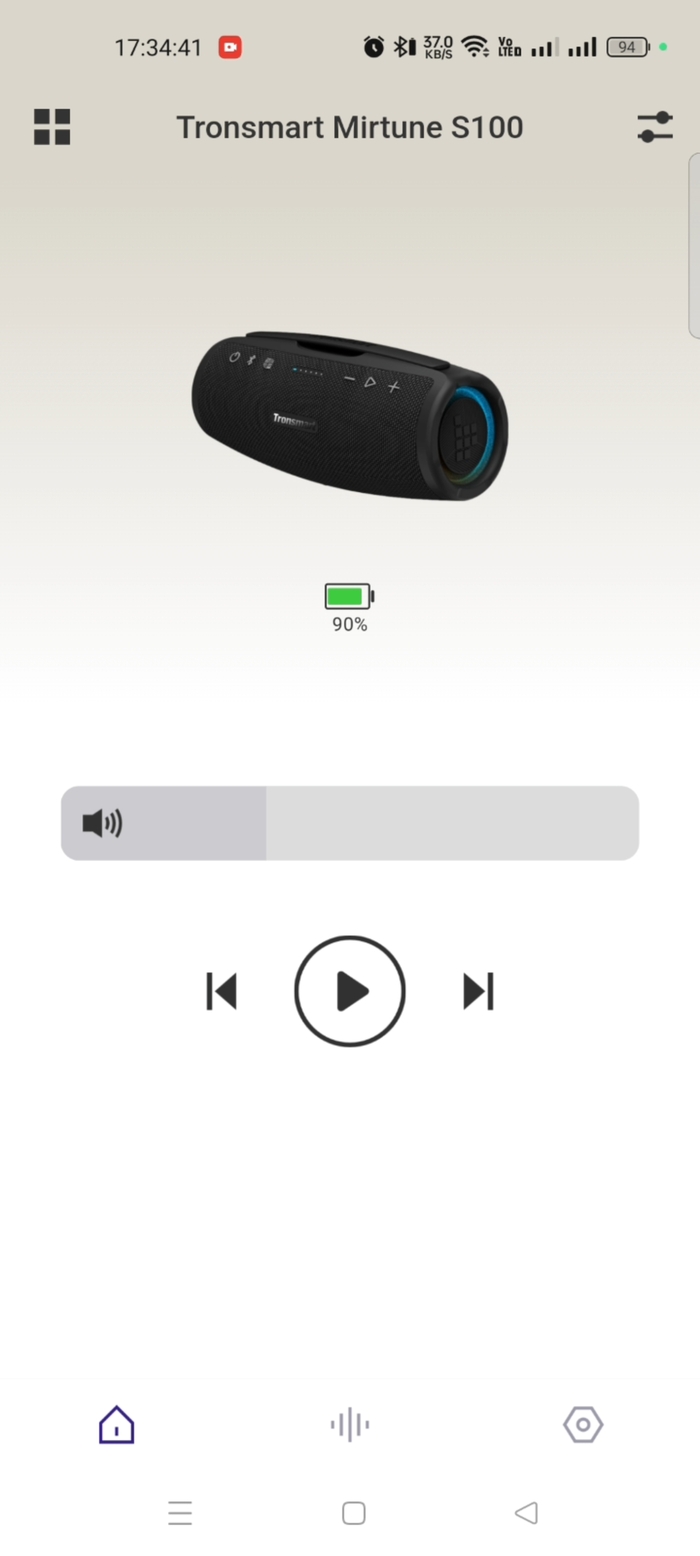Switch to the settings hexagon tab
Image resolution: width=700 pixels, height=1556 pixels.
coord(583,1425)
